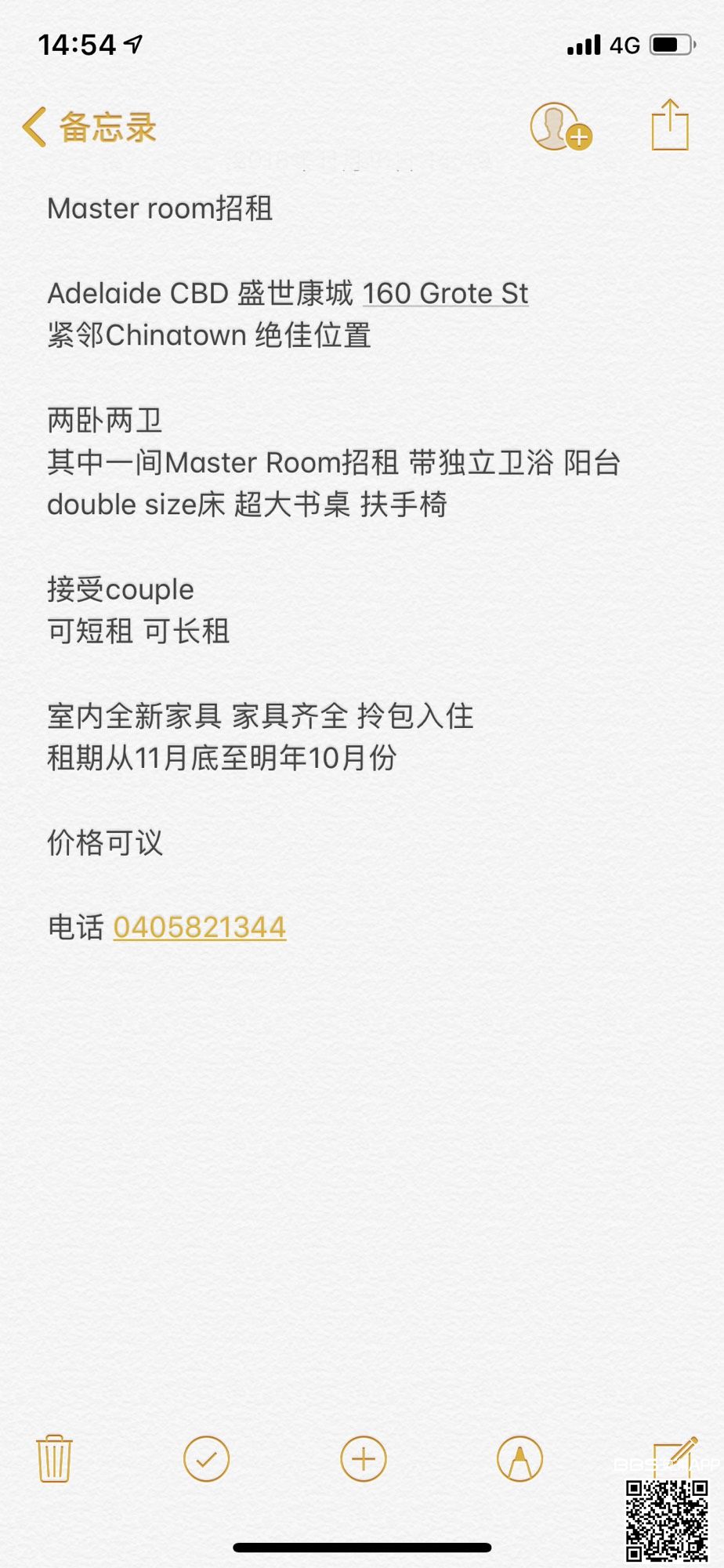Open the plus attachment menu
This screenshot has height=1568, width=724.
pyautogui.click(x=364, y=1458)
